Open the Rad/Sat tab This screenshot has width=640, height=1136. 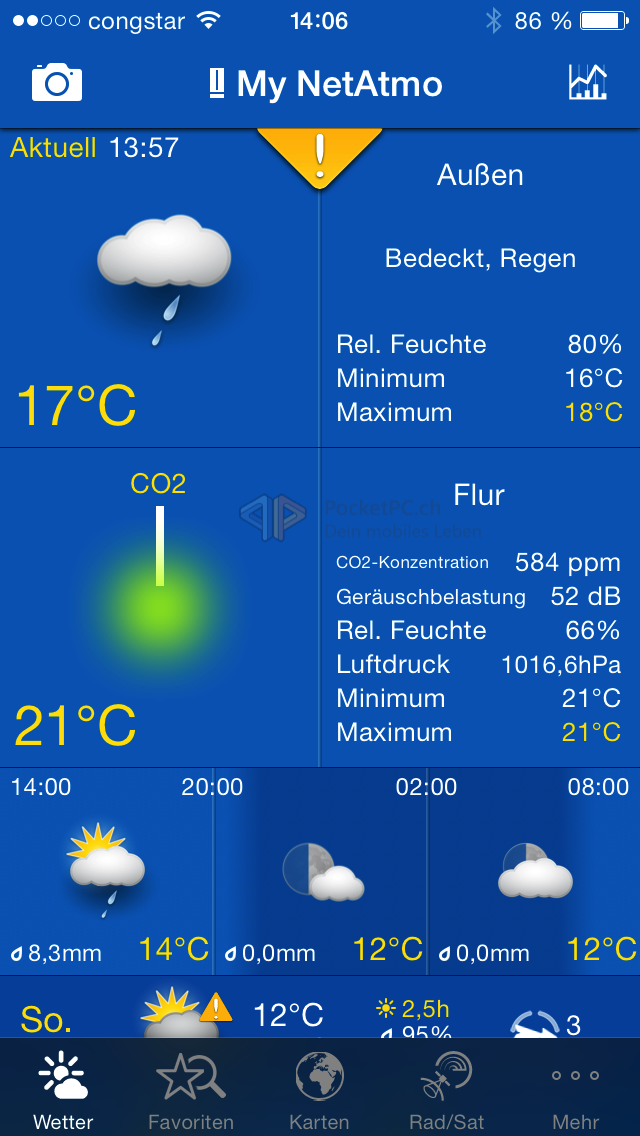pos(447,1090)
